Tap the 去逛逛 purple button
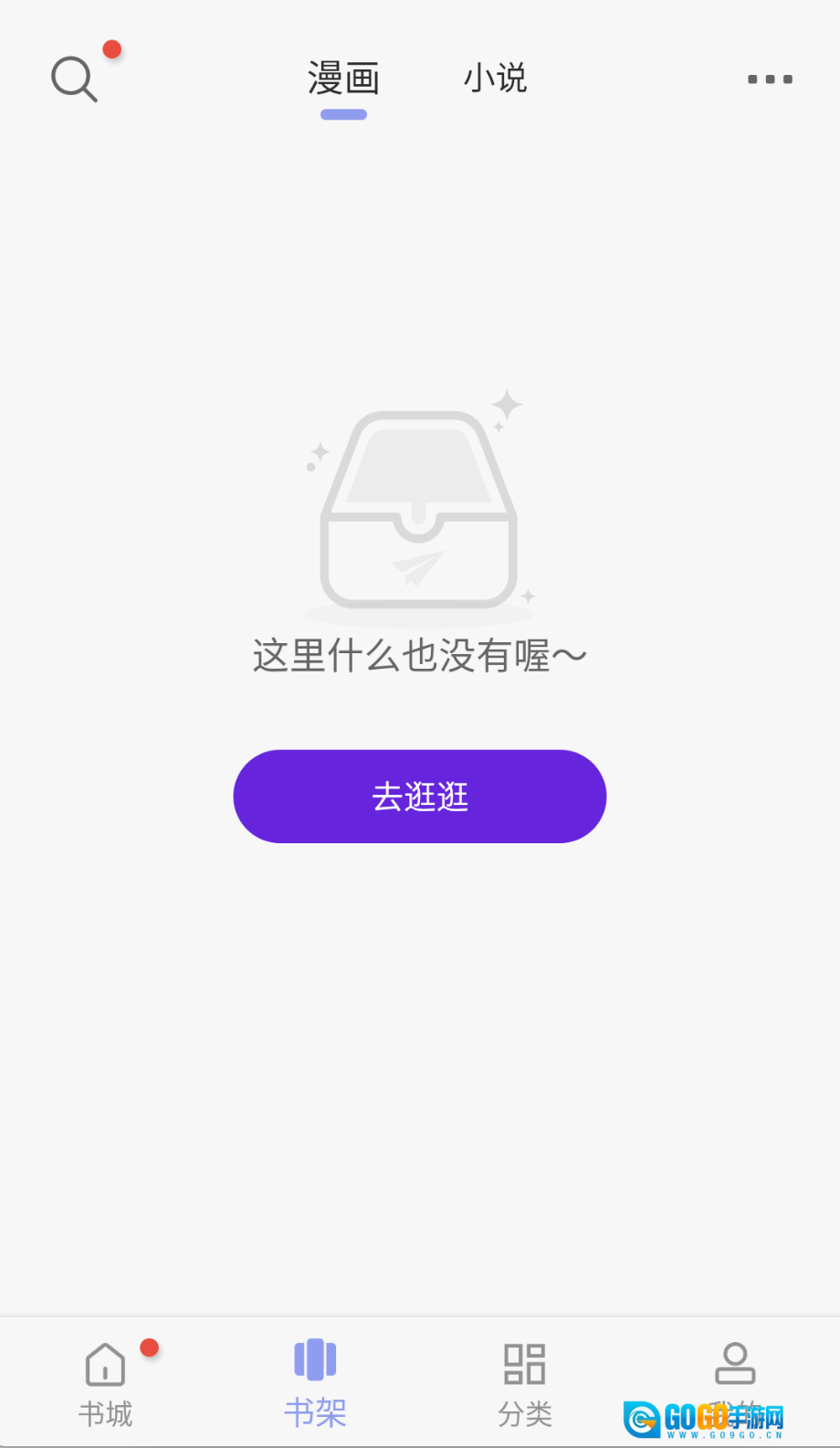840x1448 pixels. pyautogui.click(x=419, y=796)
